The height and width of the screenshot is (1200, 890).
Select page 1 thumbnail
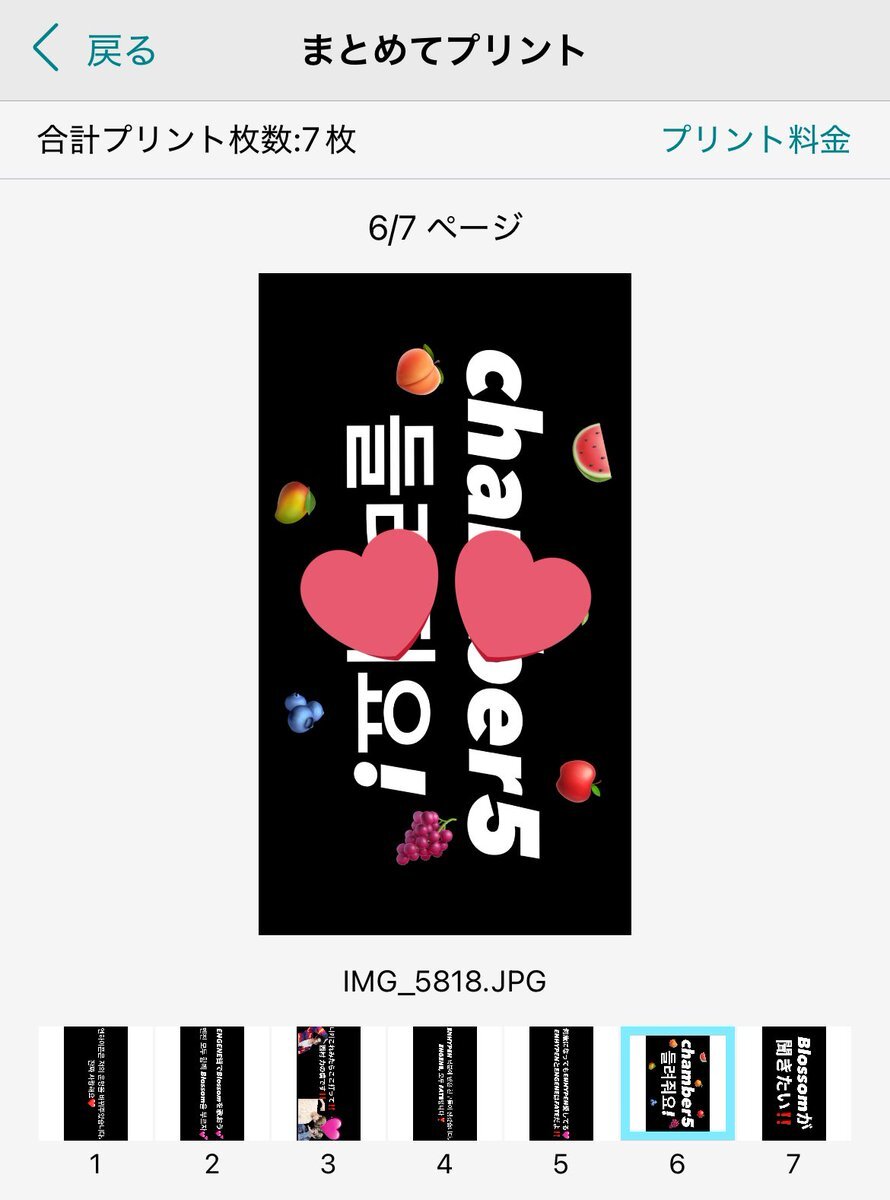(x=96, y=1083)
